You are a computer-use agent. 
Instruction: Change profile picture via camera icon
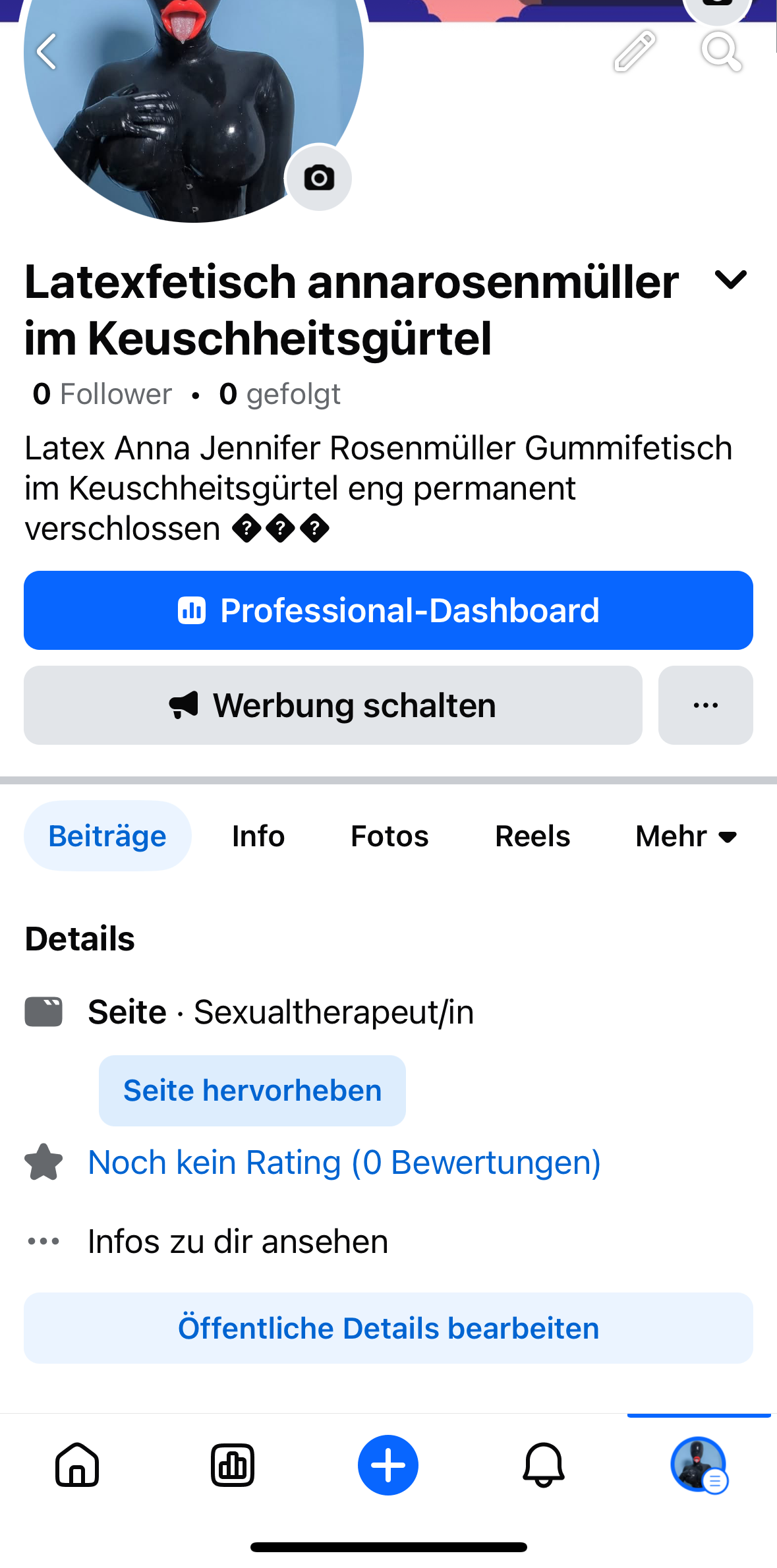[x=319, y=178]
